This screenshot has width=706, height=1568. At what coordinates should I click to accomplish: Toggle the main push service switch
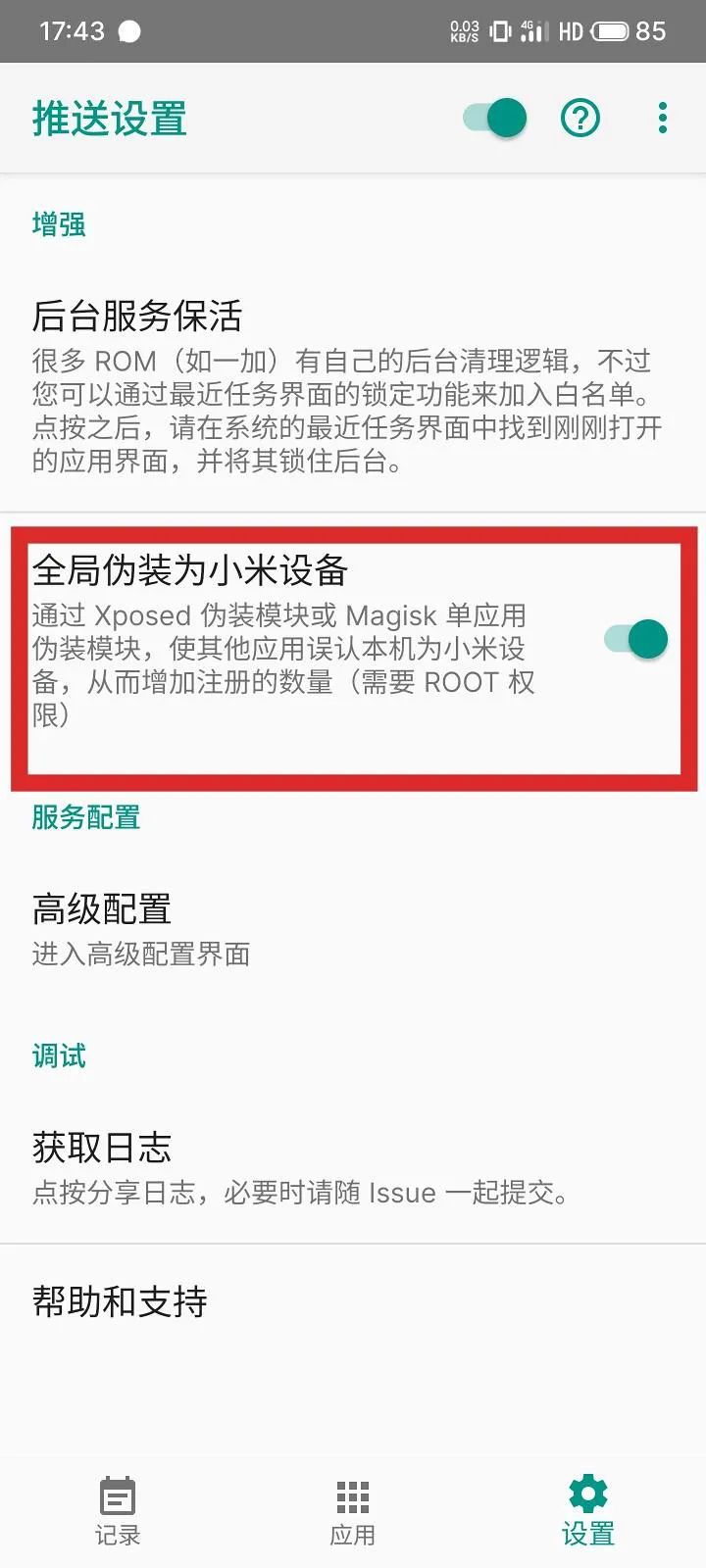[496, 119]
